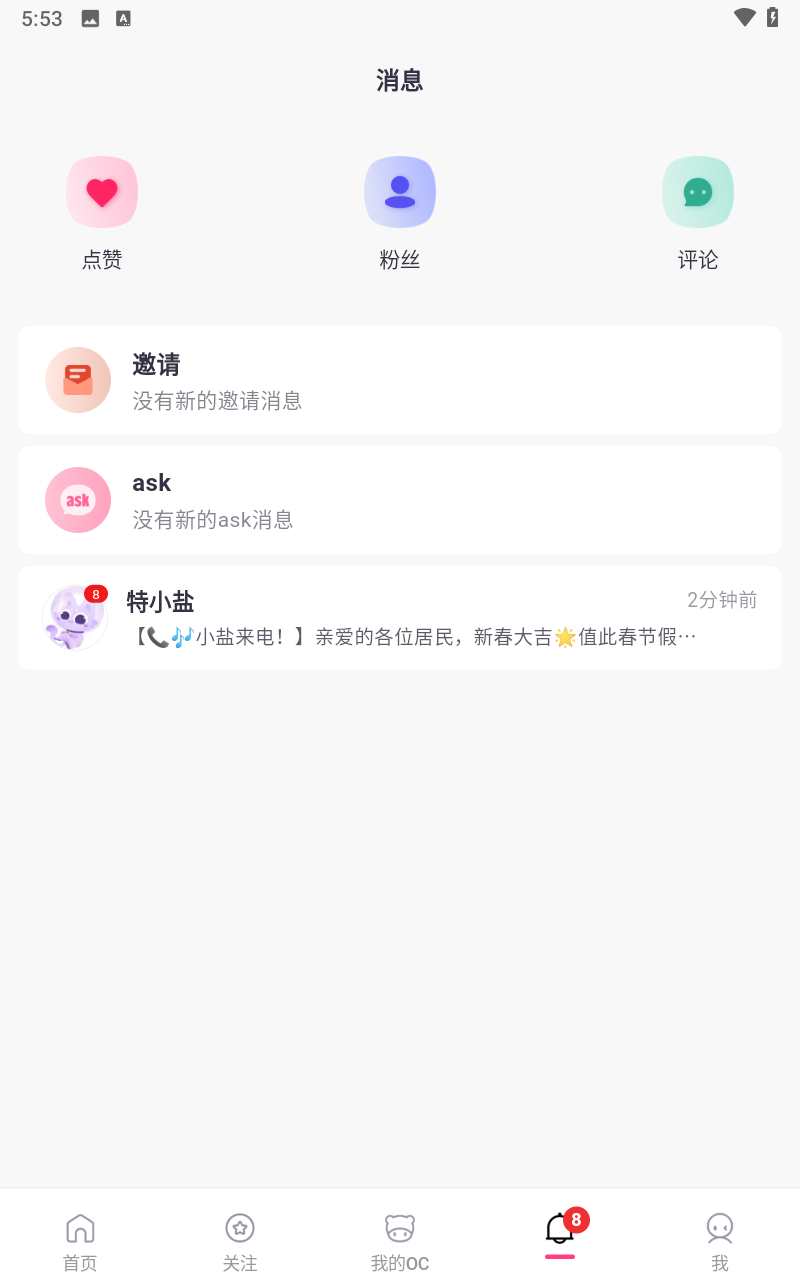Switch to the 消息 messages header
This screenshot has height=1280, width=800.
[x=400, y=80]
